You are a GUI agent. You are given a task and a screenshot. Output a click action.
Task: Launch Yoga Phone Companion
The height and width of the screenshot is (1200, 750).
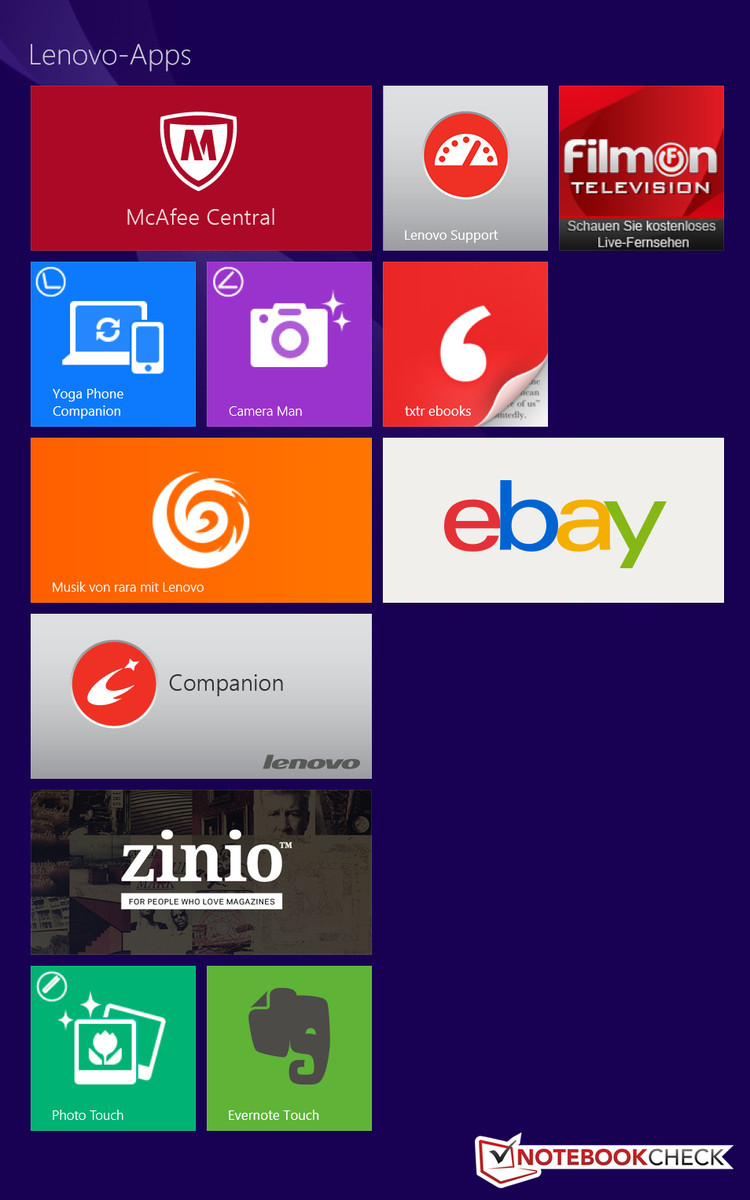[113, 344]
